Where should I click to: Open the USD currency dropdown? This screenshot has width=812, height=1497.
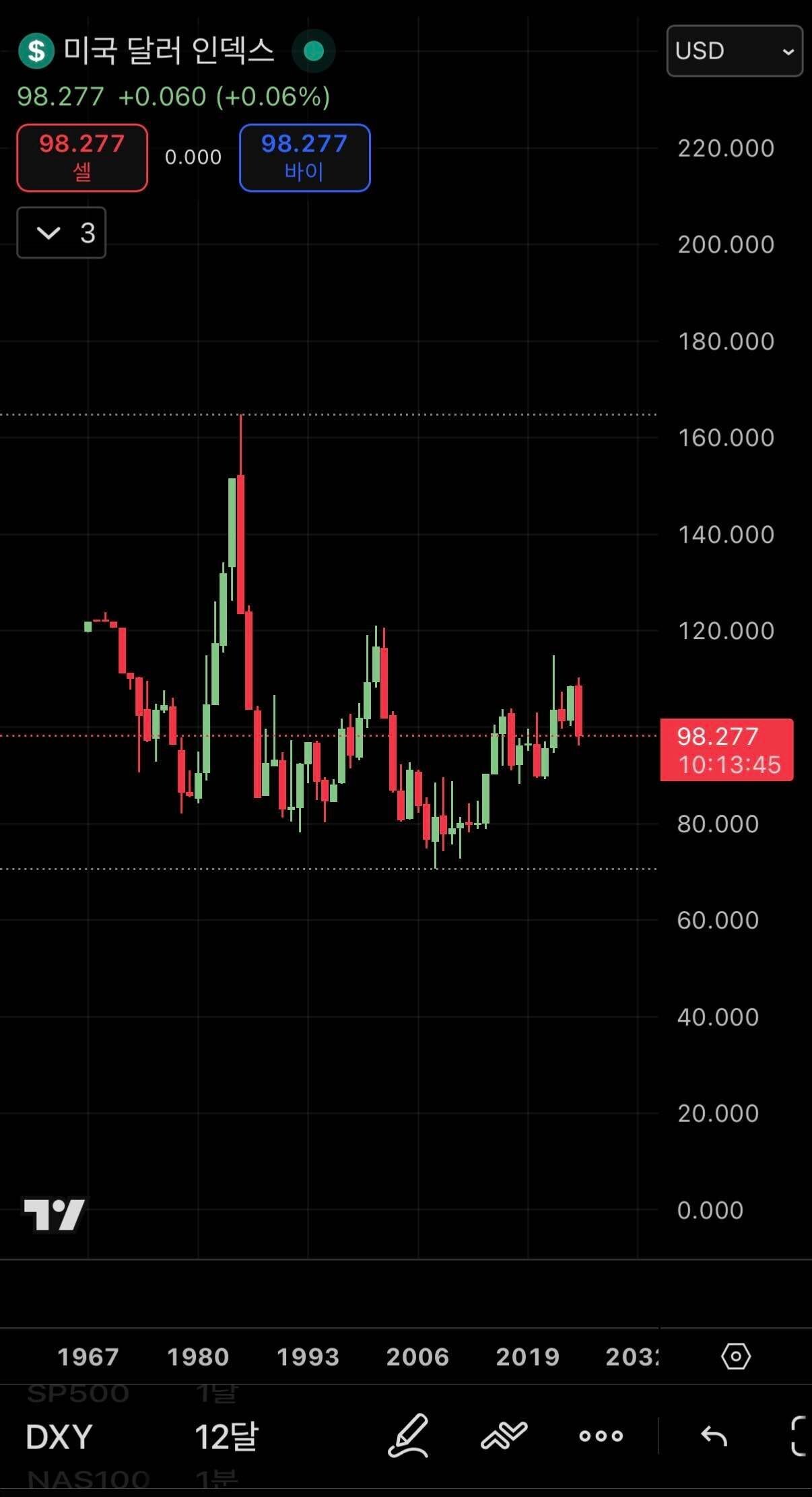pyautogui.click(x=734, y=51)
